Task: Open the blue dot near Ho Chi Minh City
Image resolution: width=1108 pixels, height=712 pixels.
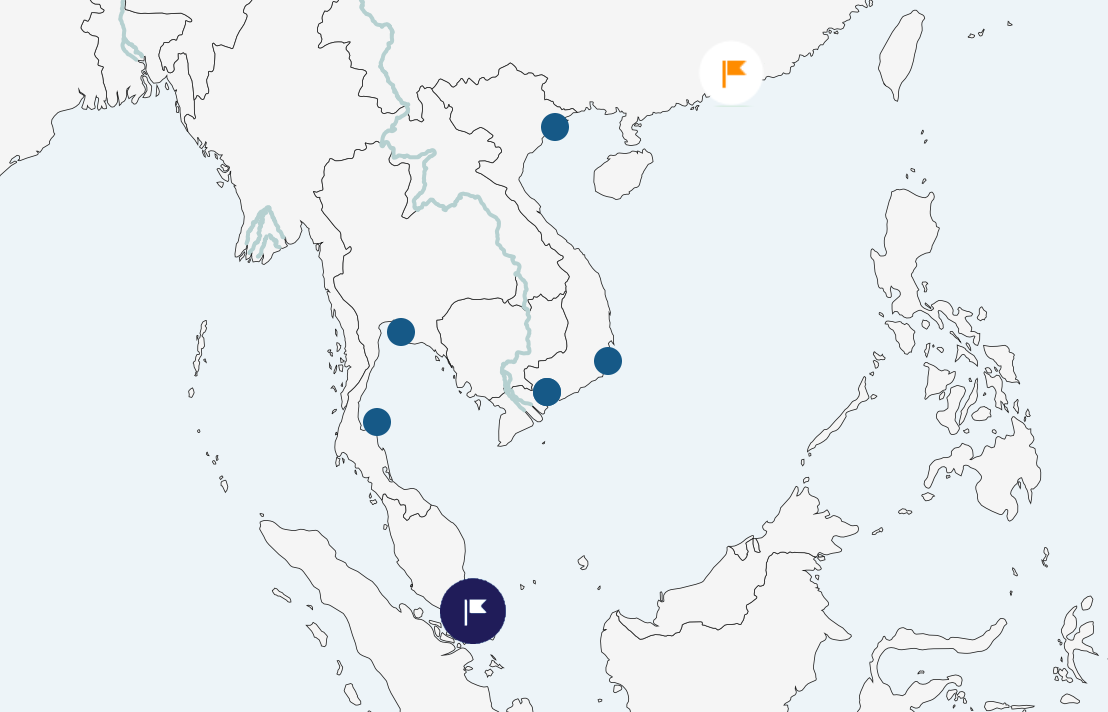Action: click(x=547, y=392)
